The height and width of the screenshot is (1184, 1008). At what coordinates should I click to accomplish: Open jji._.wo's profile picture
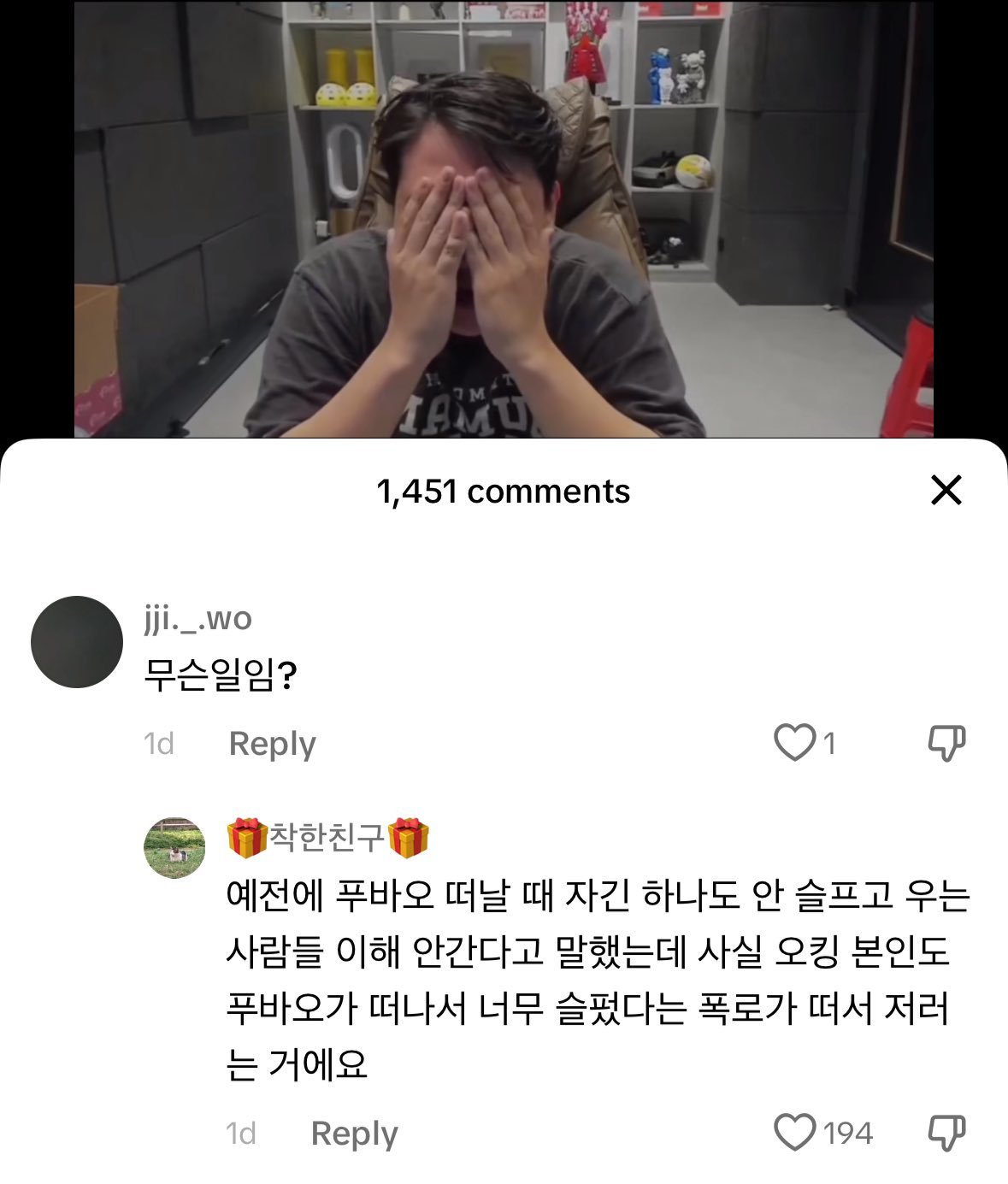pyautogui.click(x=77, y=642)
